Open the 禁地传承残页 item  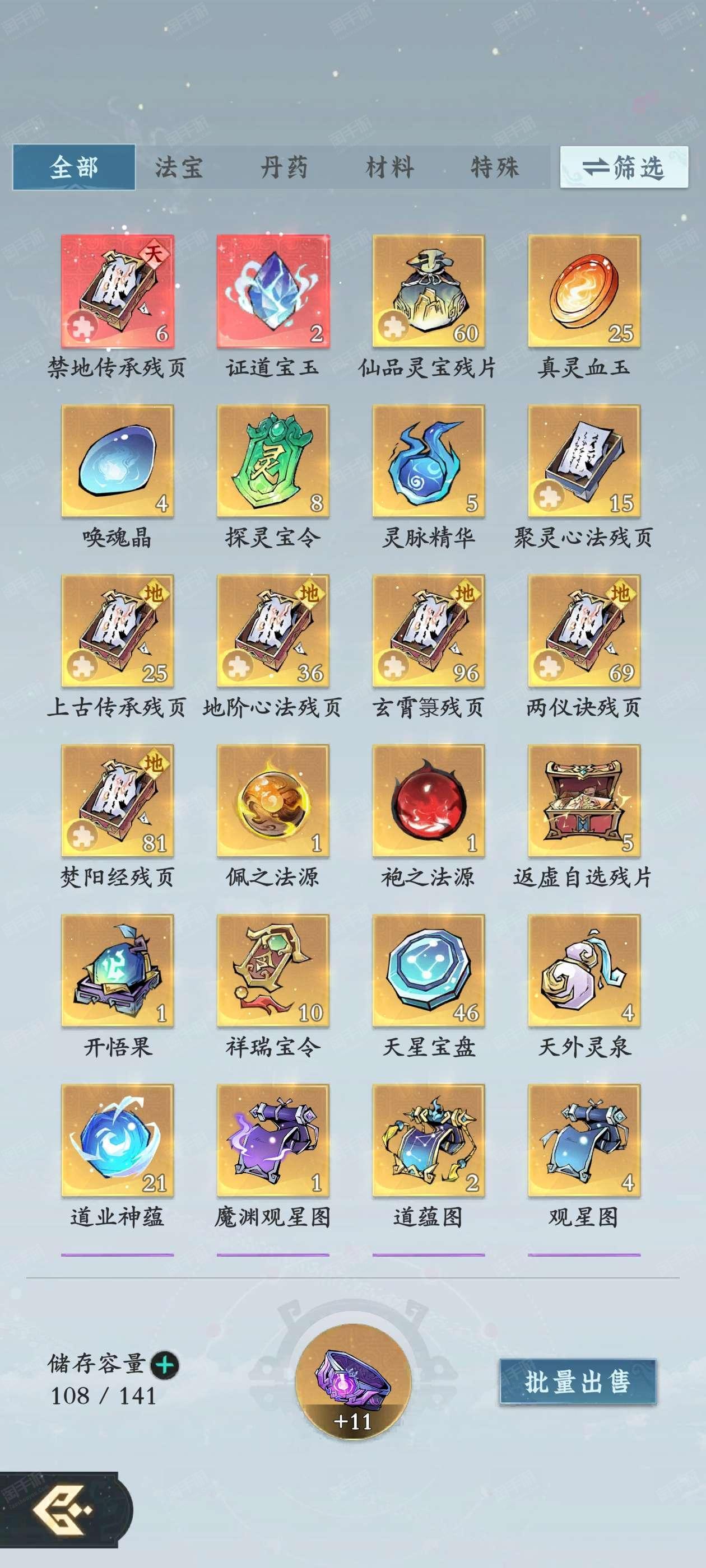[x=118, y=291]
